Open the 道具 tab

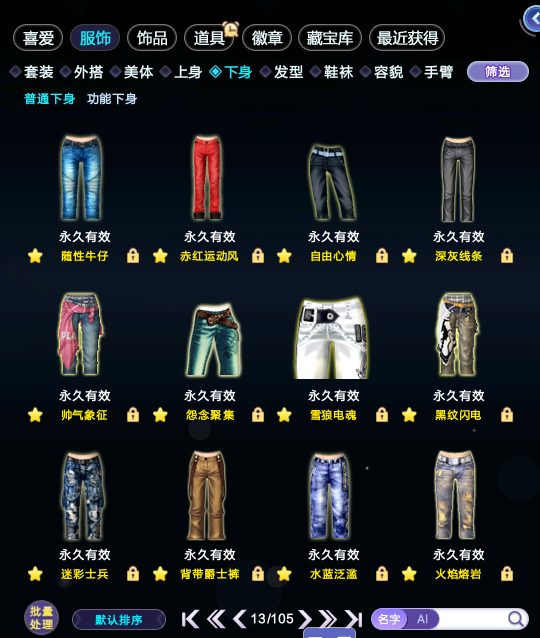(209, 38)
